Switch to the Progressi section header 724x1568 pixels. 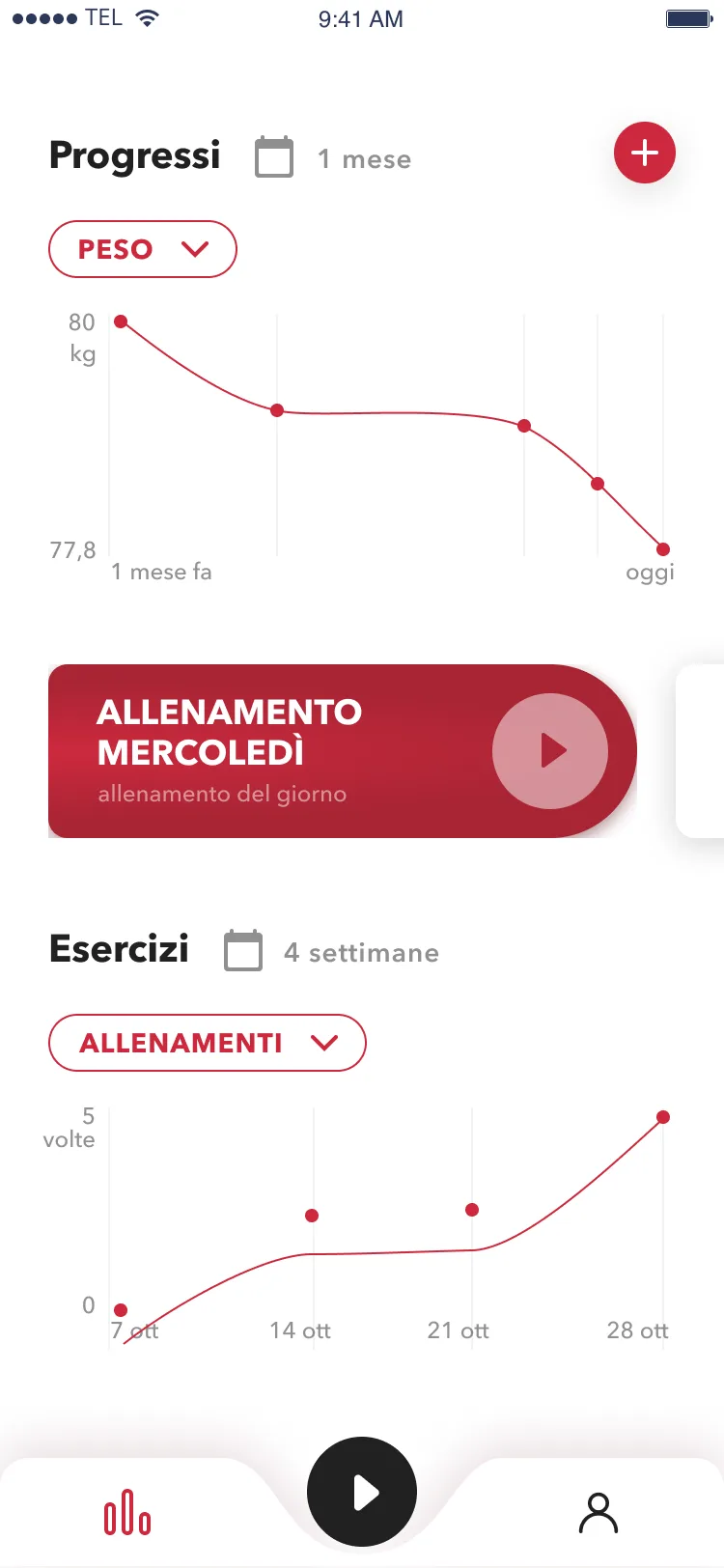tap(134, 155)
